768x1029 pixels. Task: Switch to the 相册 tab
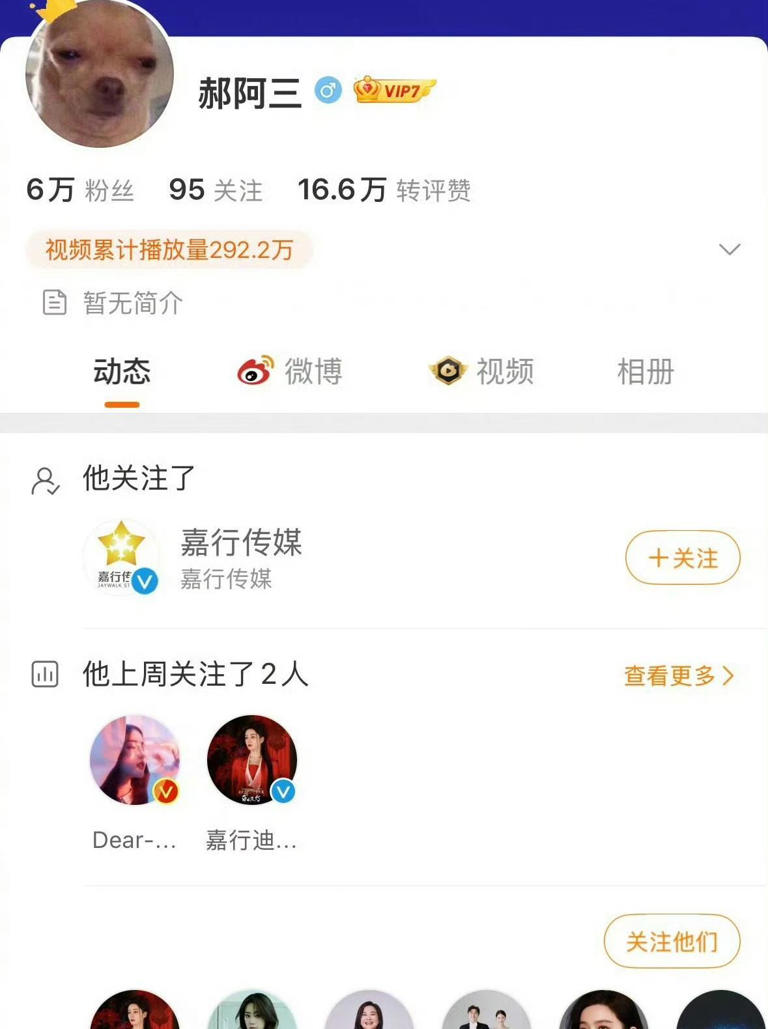point(644,370)
